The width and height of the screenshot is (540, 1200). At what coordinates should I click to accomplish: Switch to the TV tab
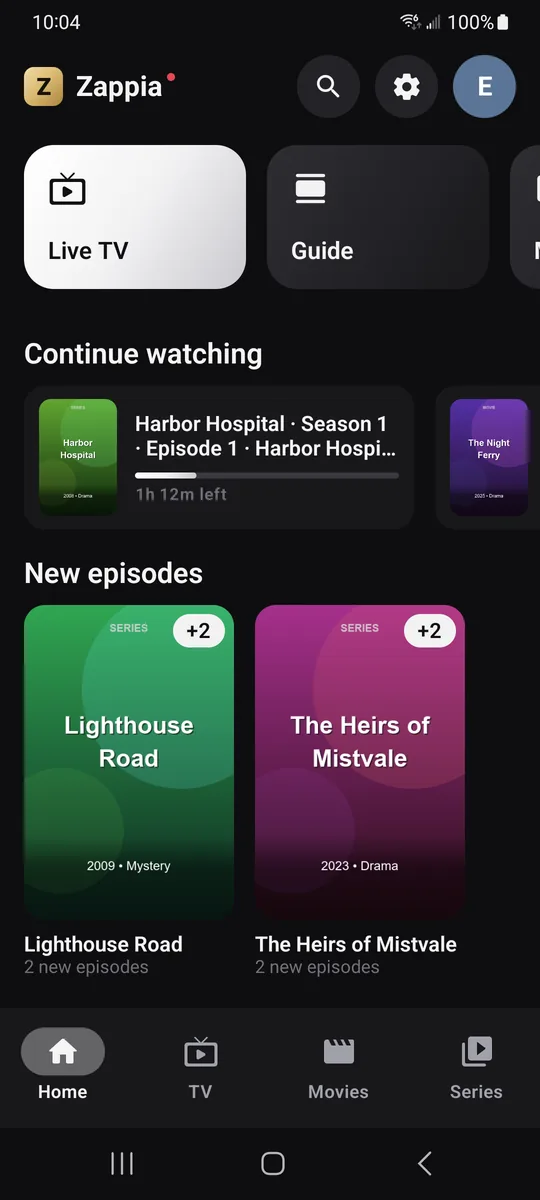point(201,1066)
